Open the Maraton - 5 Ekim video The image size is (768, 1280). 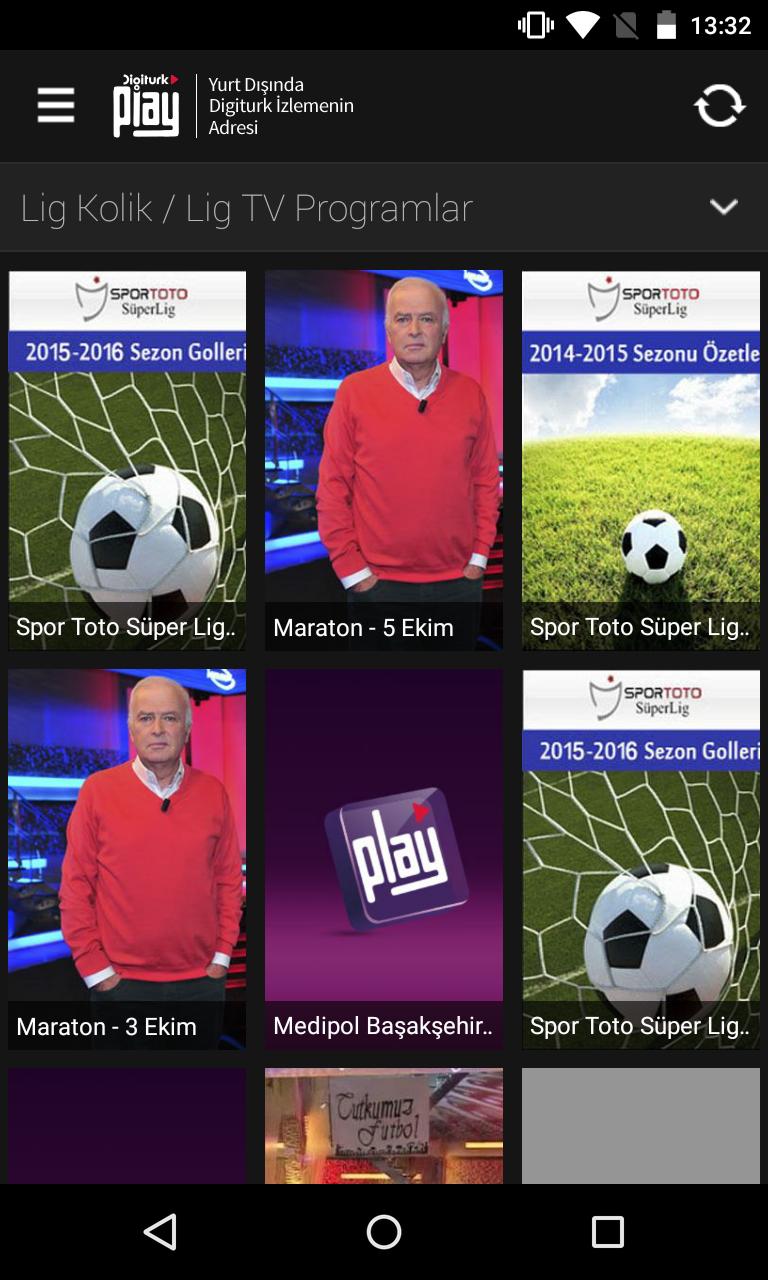(x=384, y=460)
